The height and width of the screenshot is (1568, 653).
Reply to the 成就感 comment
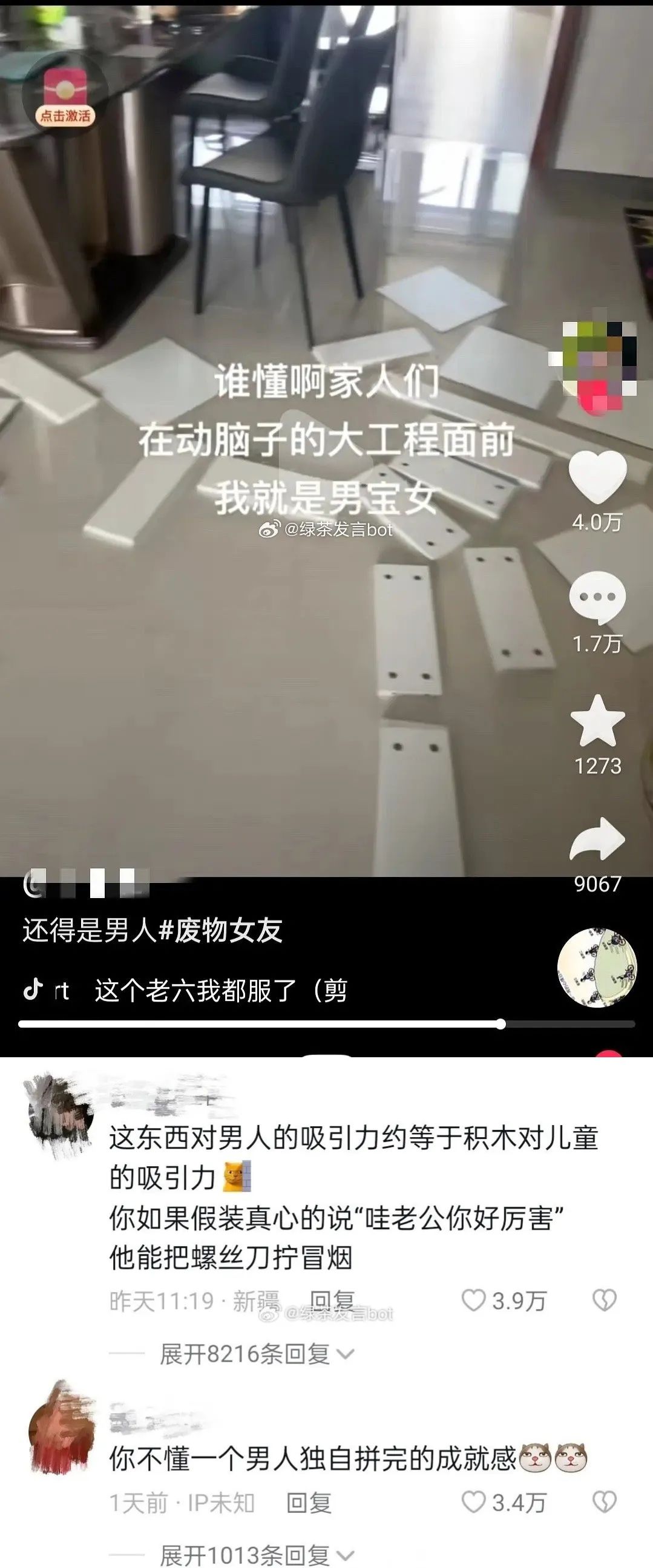(309, 1503)
